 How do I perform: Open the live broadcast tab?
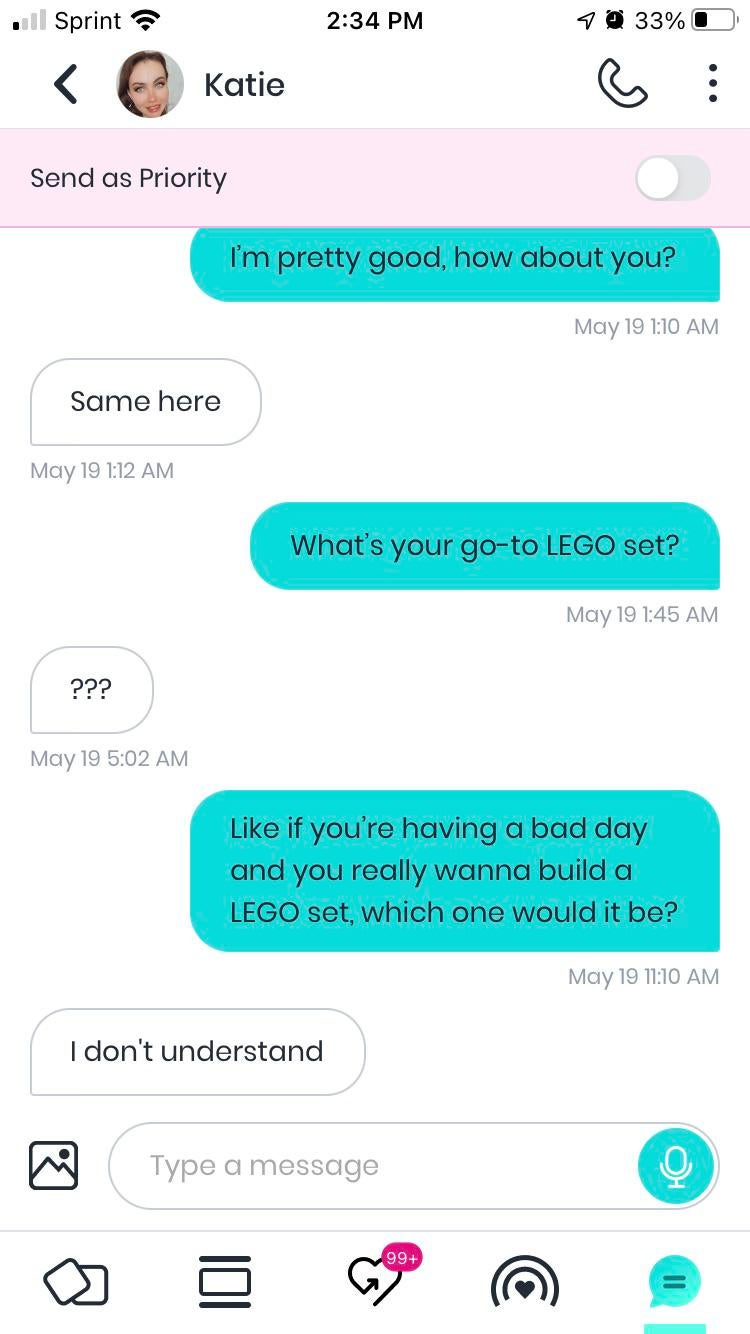point(525,1283)
